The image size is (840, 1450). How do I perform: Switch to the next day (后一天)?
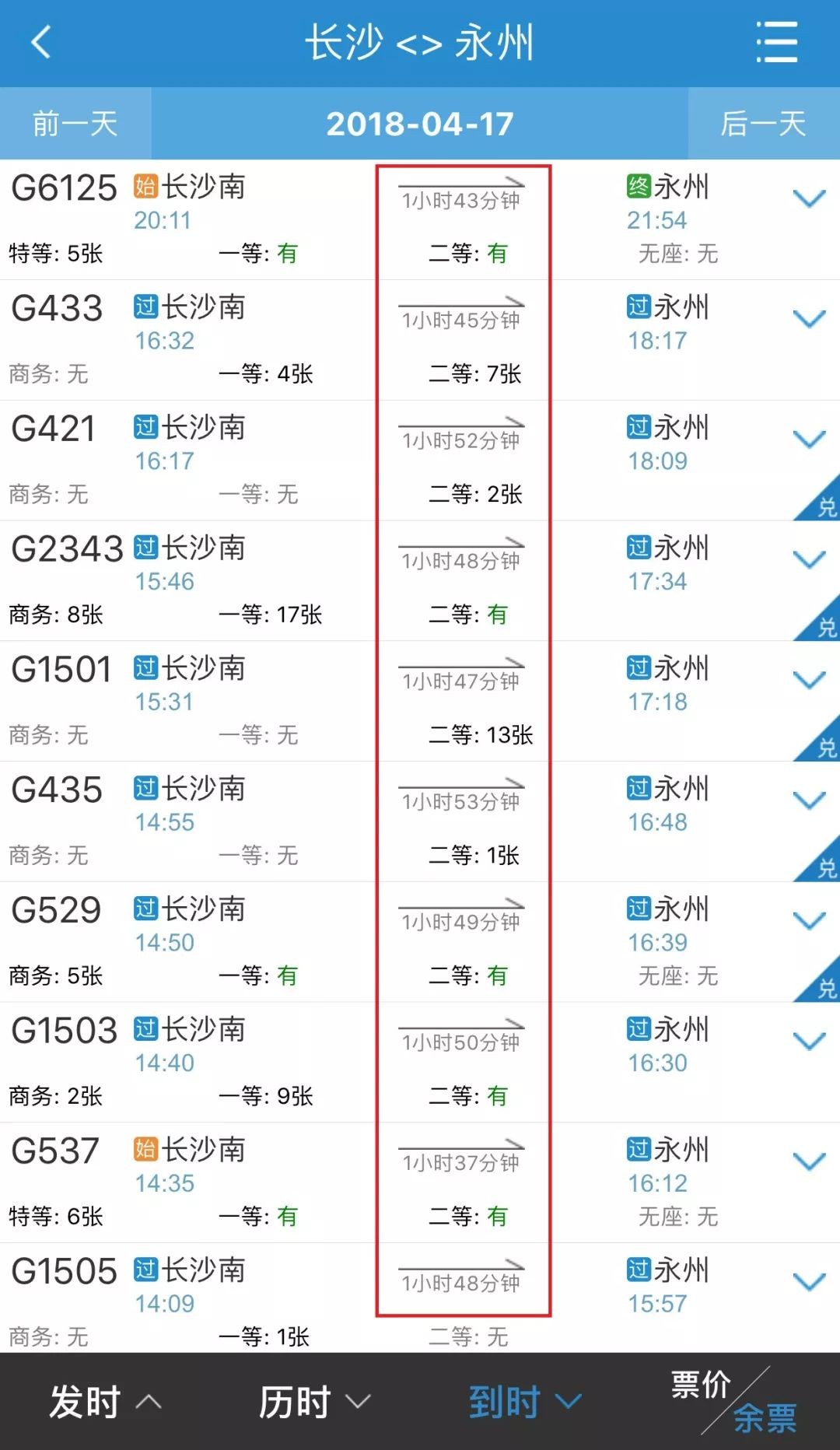point(763,124)
